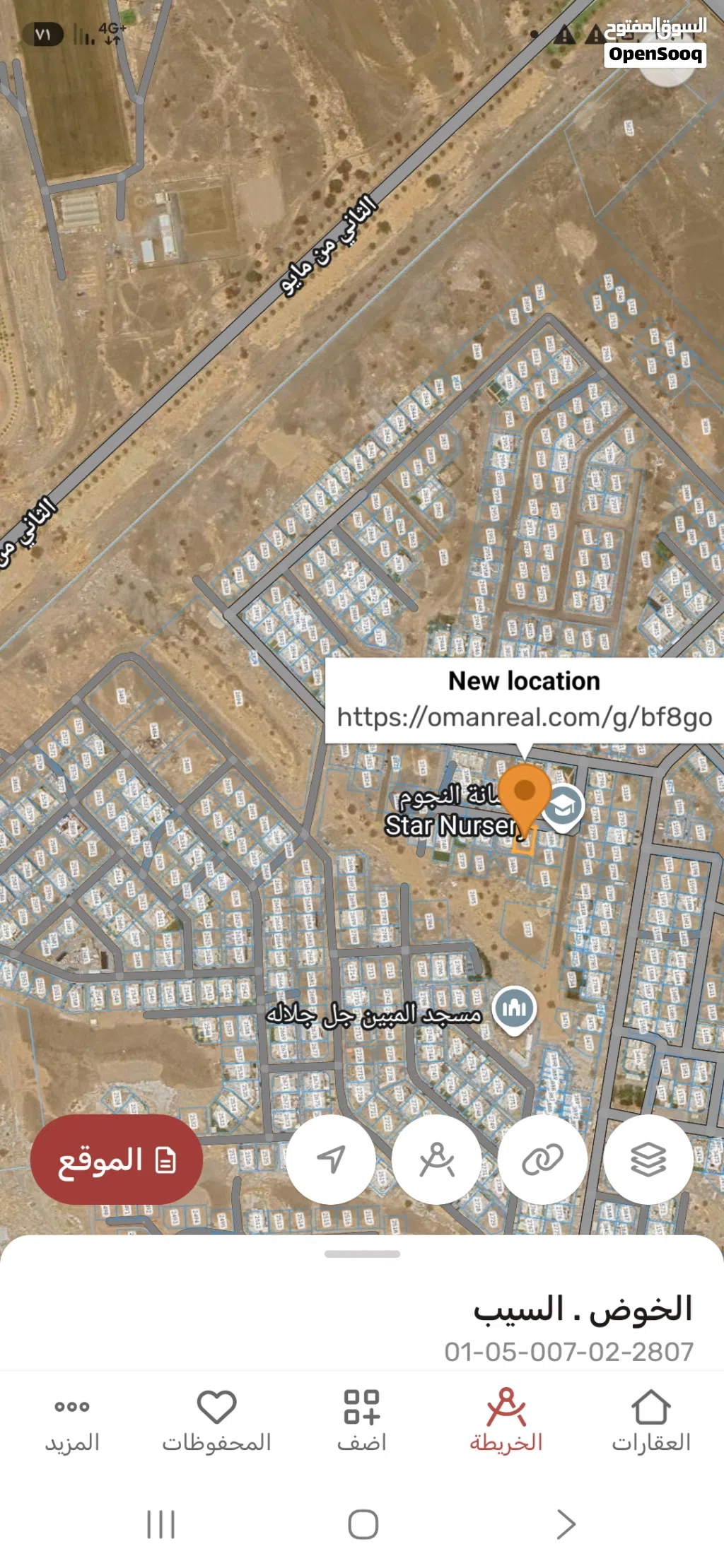Screen dimensions: 724x1568
Task: Open the اضف add tab
Action: 362,1421
